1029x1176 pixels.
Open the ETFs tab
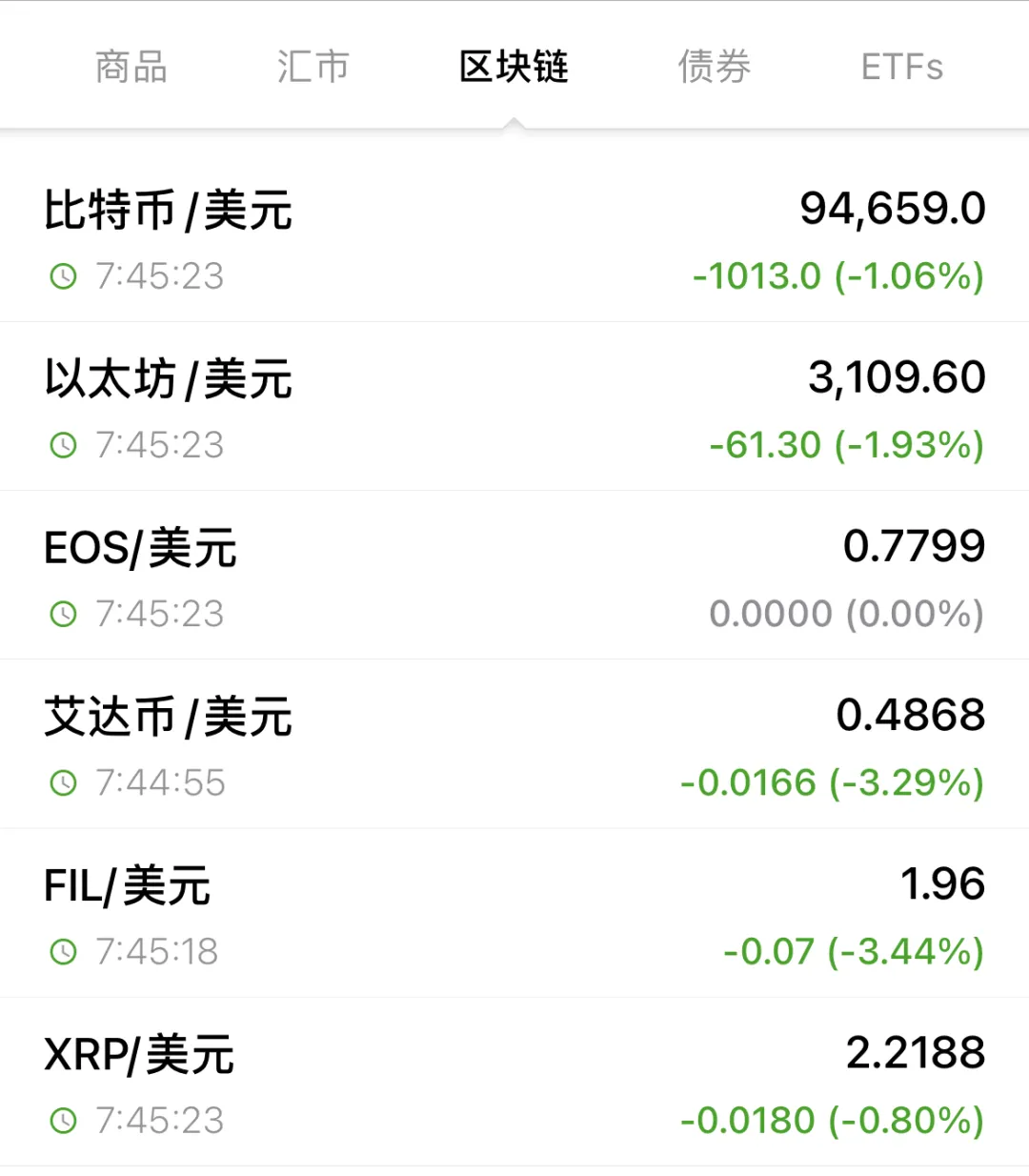901,67
